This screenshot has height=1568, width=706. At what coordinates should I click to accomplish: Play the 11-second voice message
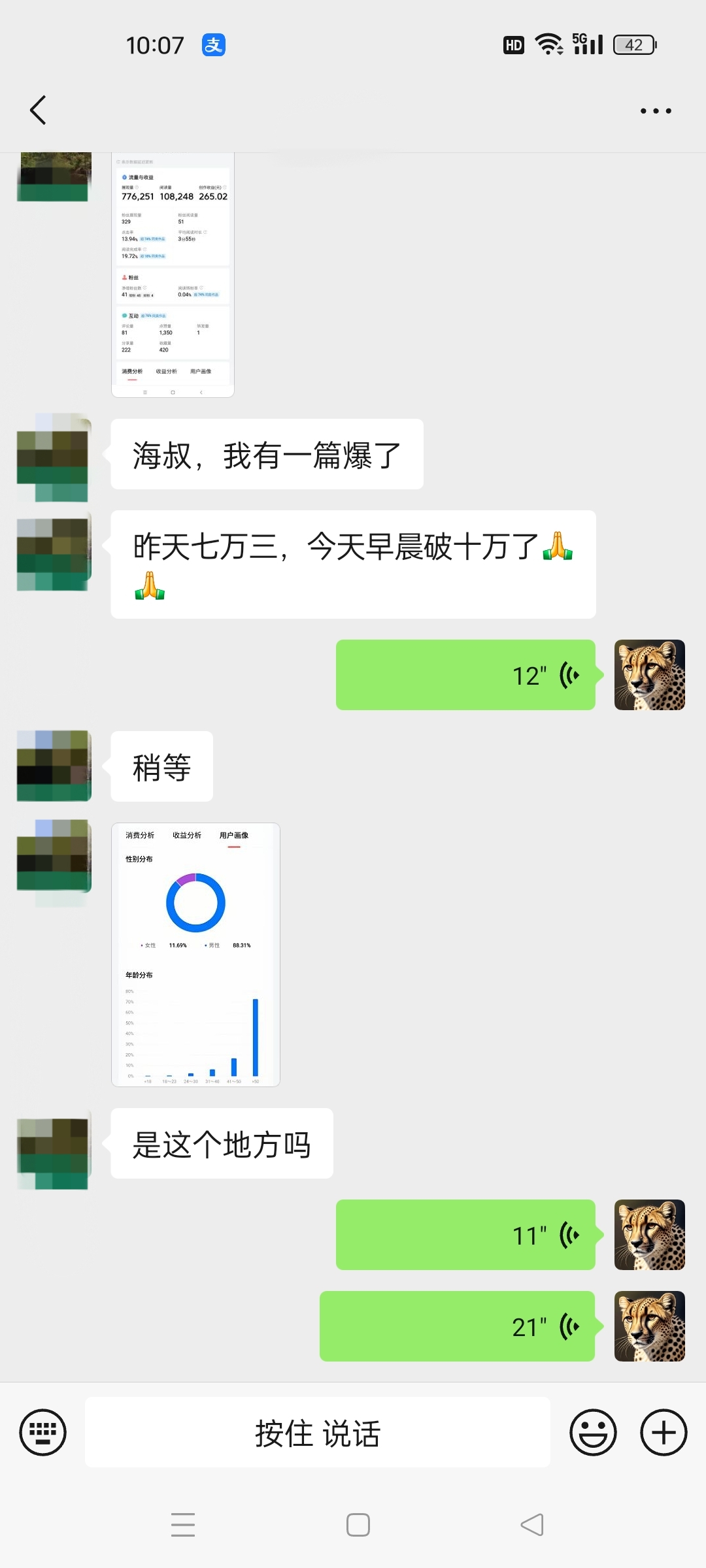(x=465, y=1235)
